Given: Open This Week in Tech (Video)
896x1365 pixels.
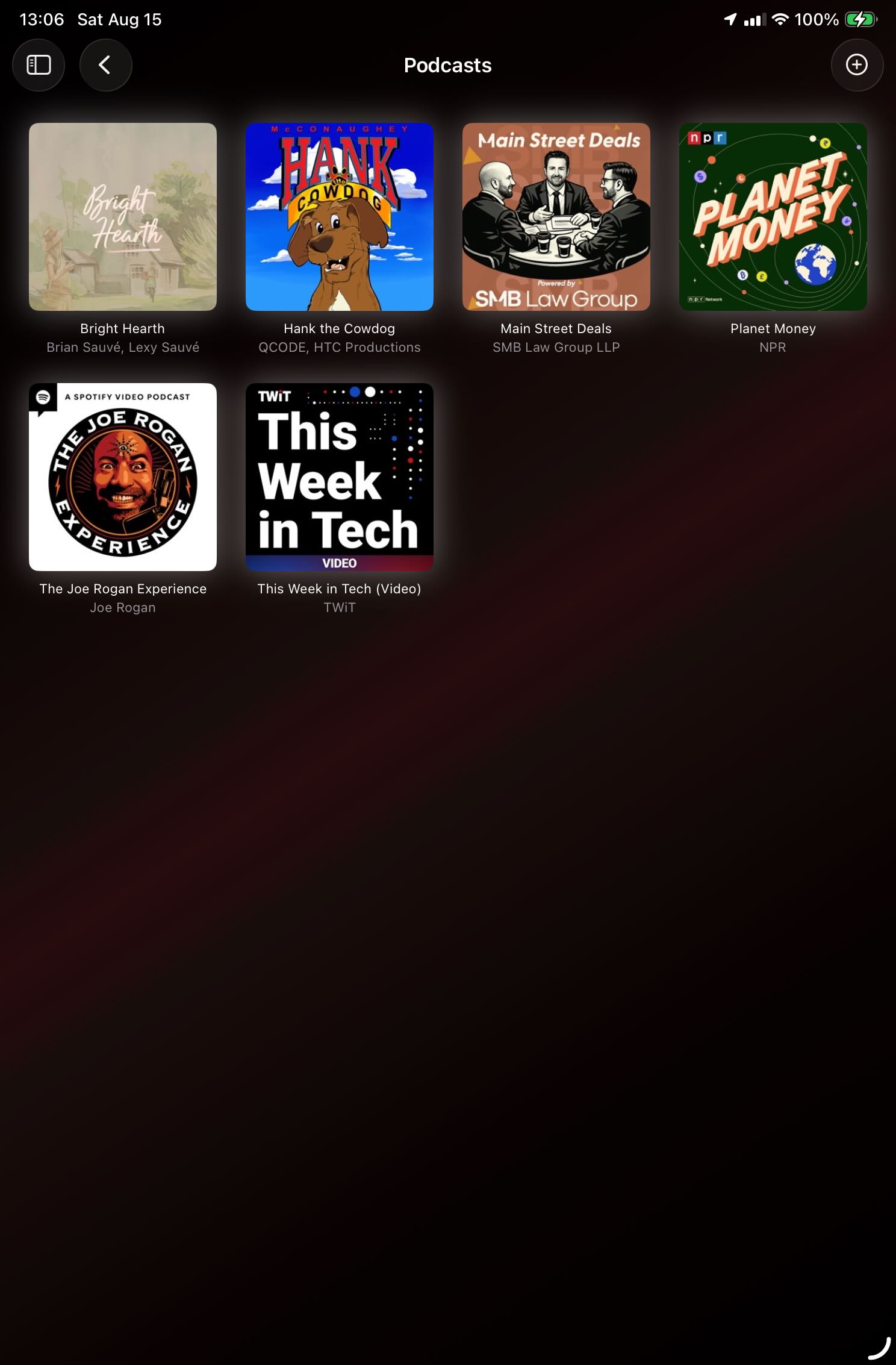Looking at the screenshot, I should [340, 477].
